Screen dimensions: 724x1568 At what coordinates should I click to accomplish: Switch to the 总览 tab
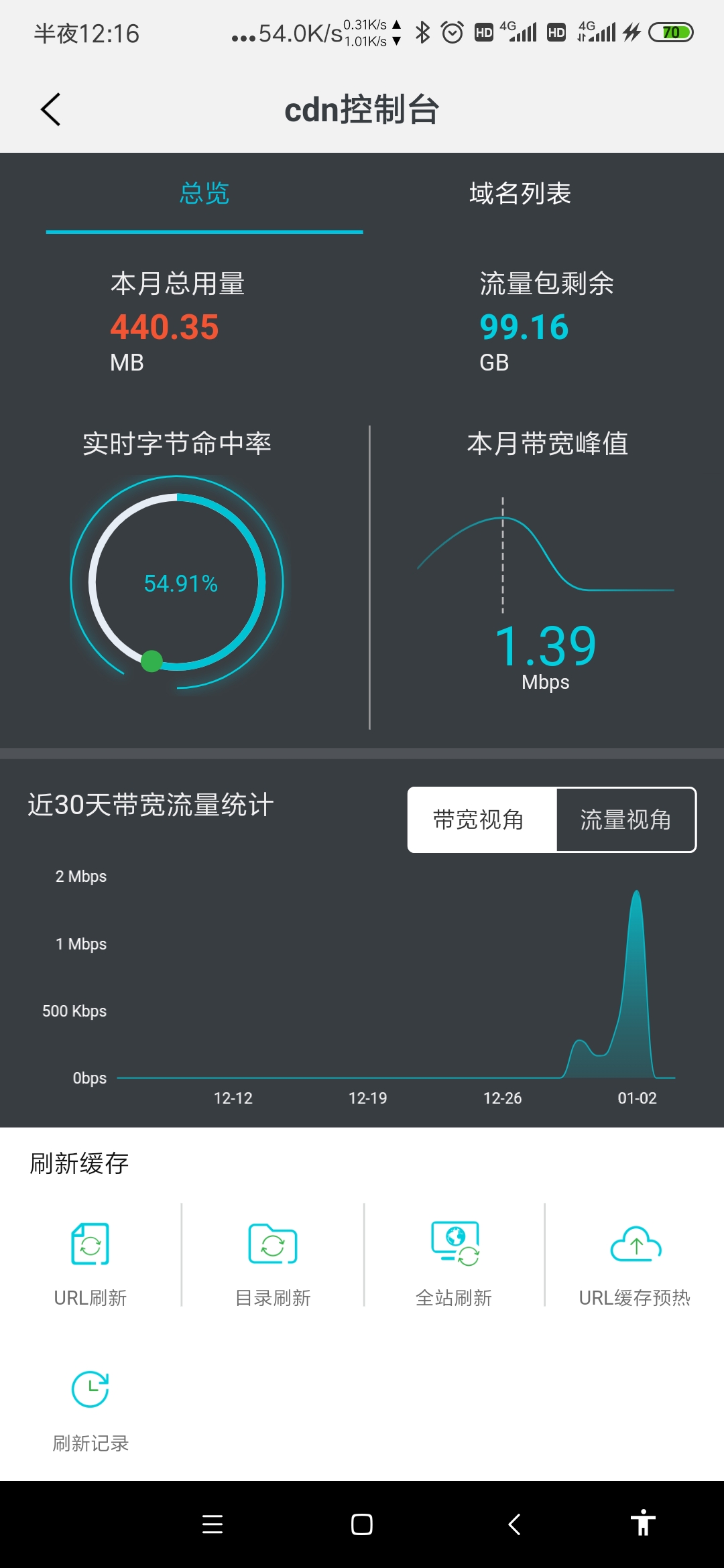pos(204,194)
